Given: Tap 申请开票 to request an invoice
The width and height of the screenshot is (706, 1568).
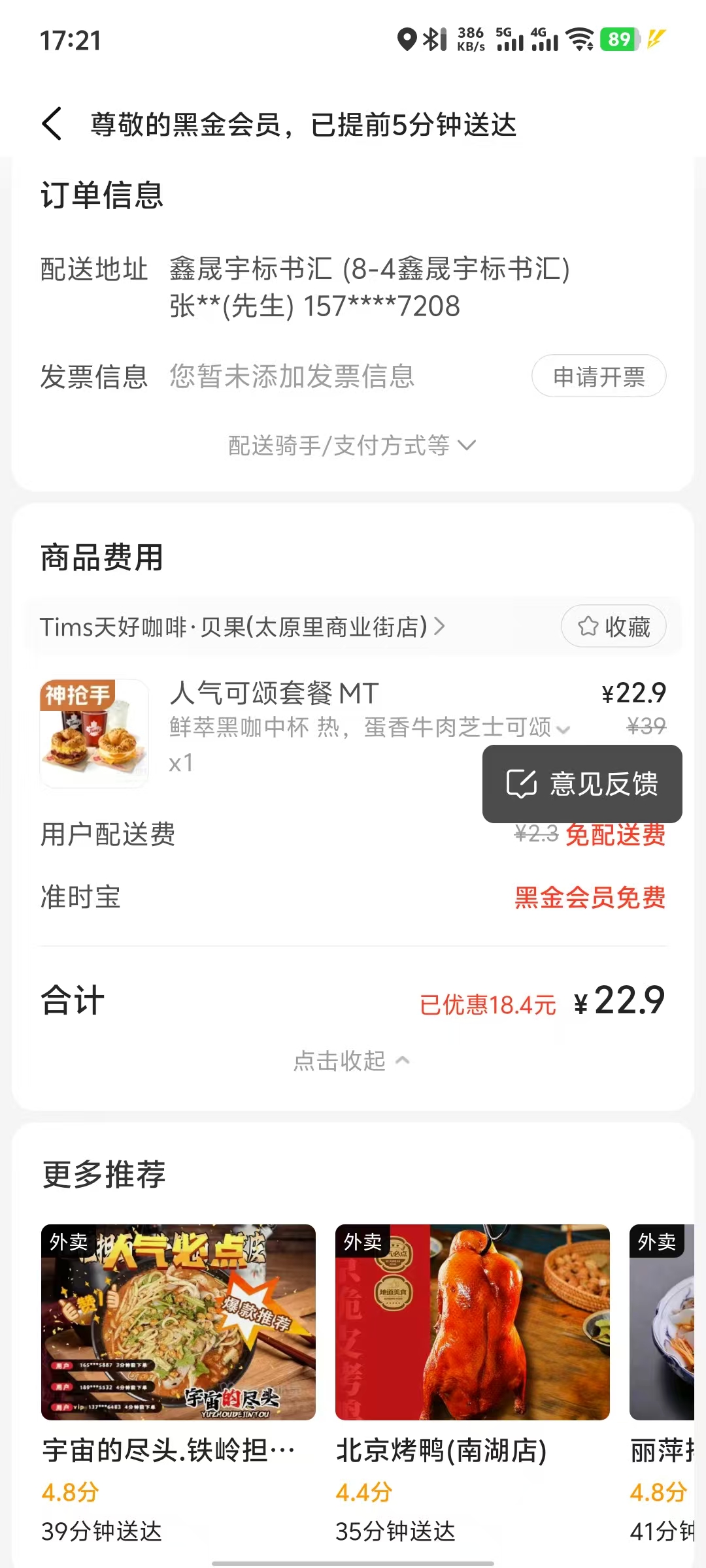Looking at the screenshot, I should [x=599, y=376].
